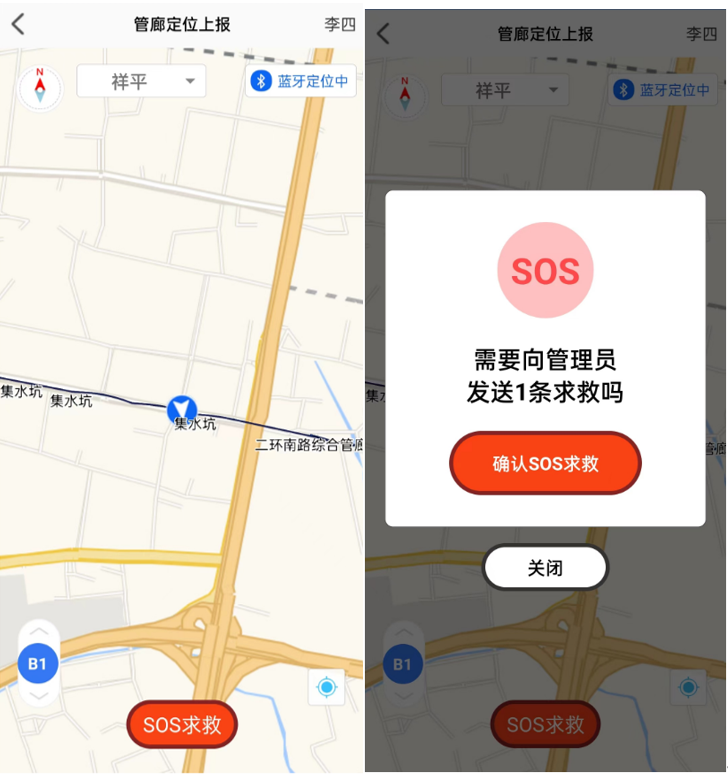Tap the red SOS求救 button on the map

(182, 725)
